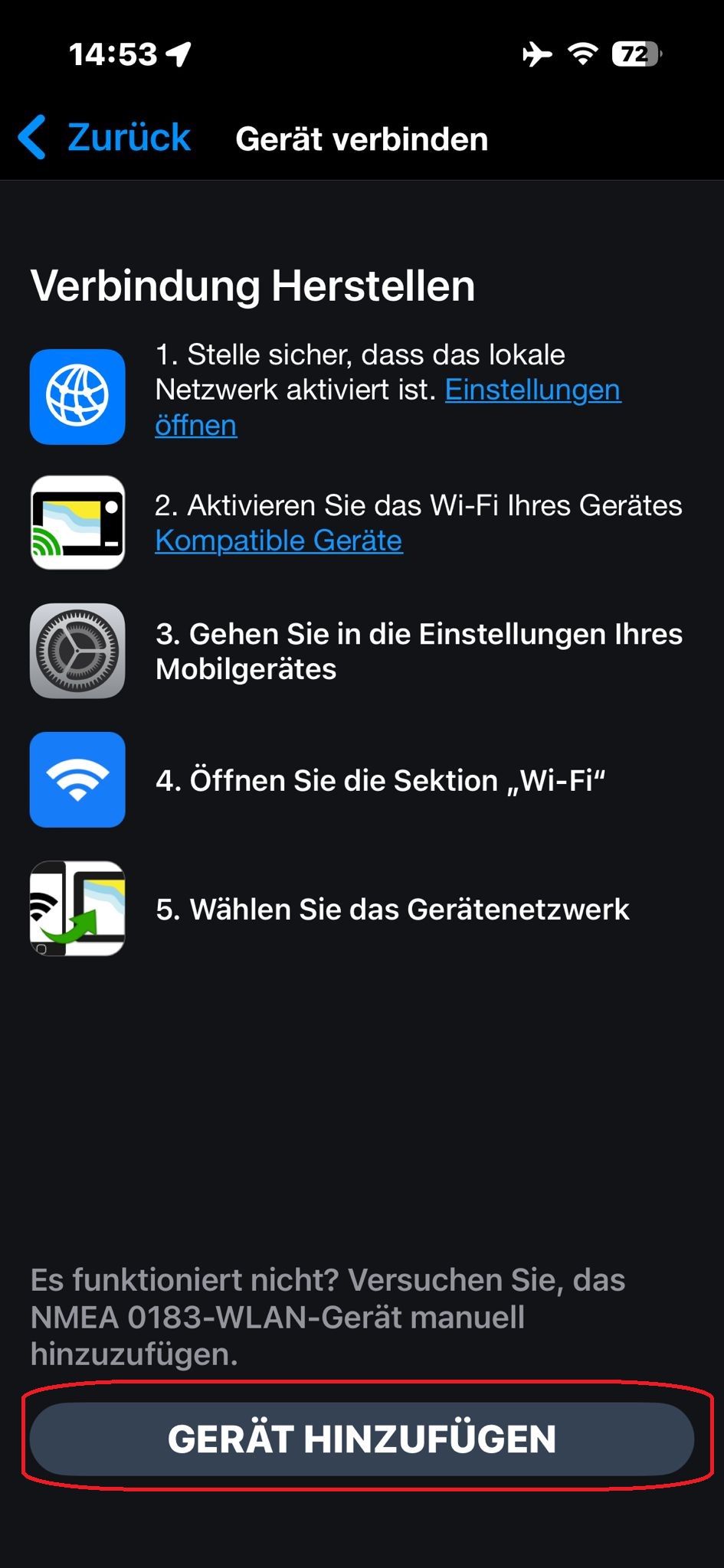Open the 'Kompatible Geräte' link
This screenshot has width=724, height=1568.
(x=279, y=541)
